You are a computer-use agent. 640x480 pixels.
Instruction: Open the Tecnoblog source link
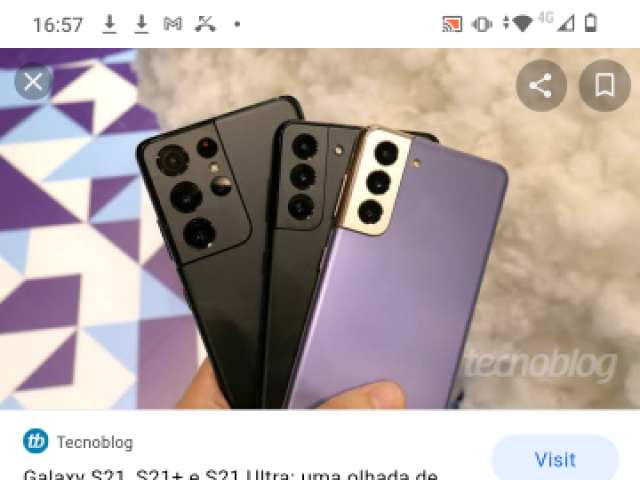pos(94,442)
